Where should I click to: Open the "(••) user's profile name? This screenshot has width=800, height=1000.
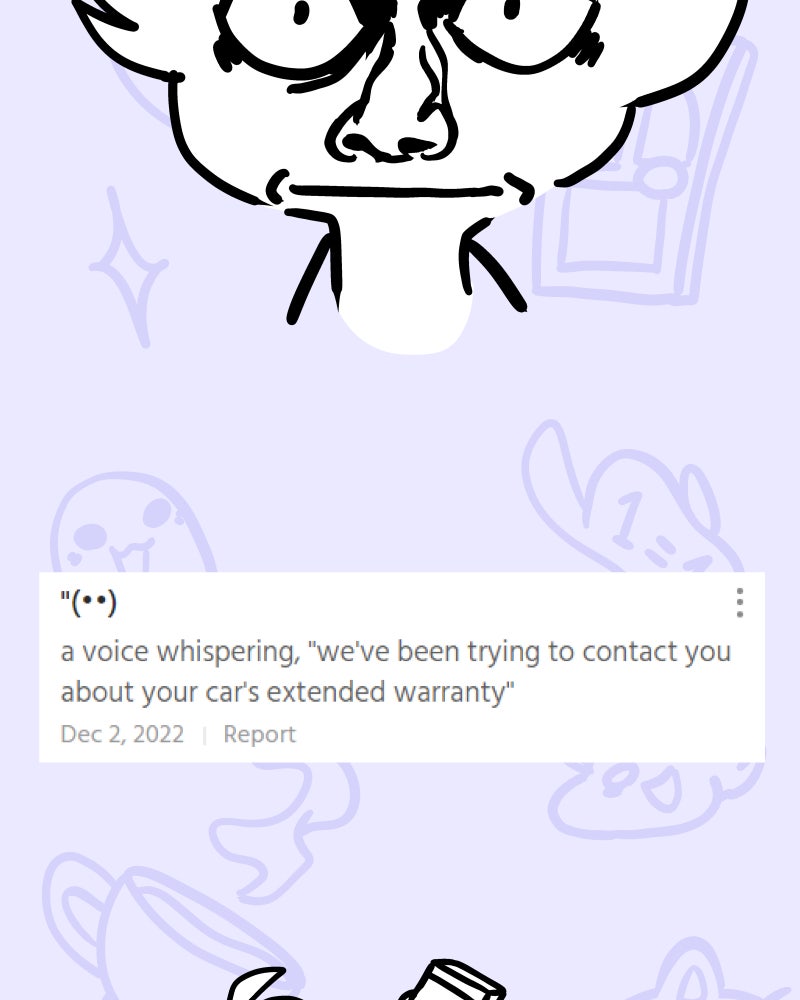pyautogui.click(x=89, y=603)
